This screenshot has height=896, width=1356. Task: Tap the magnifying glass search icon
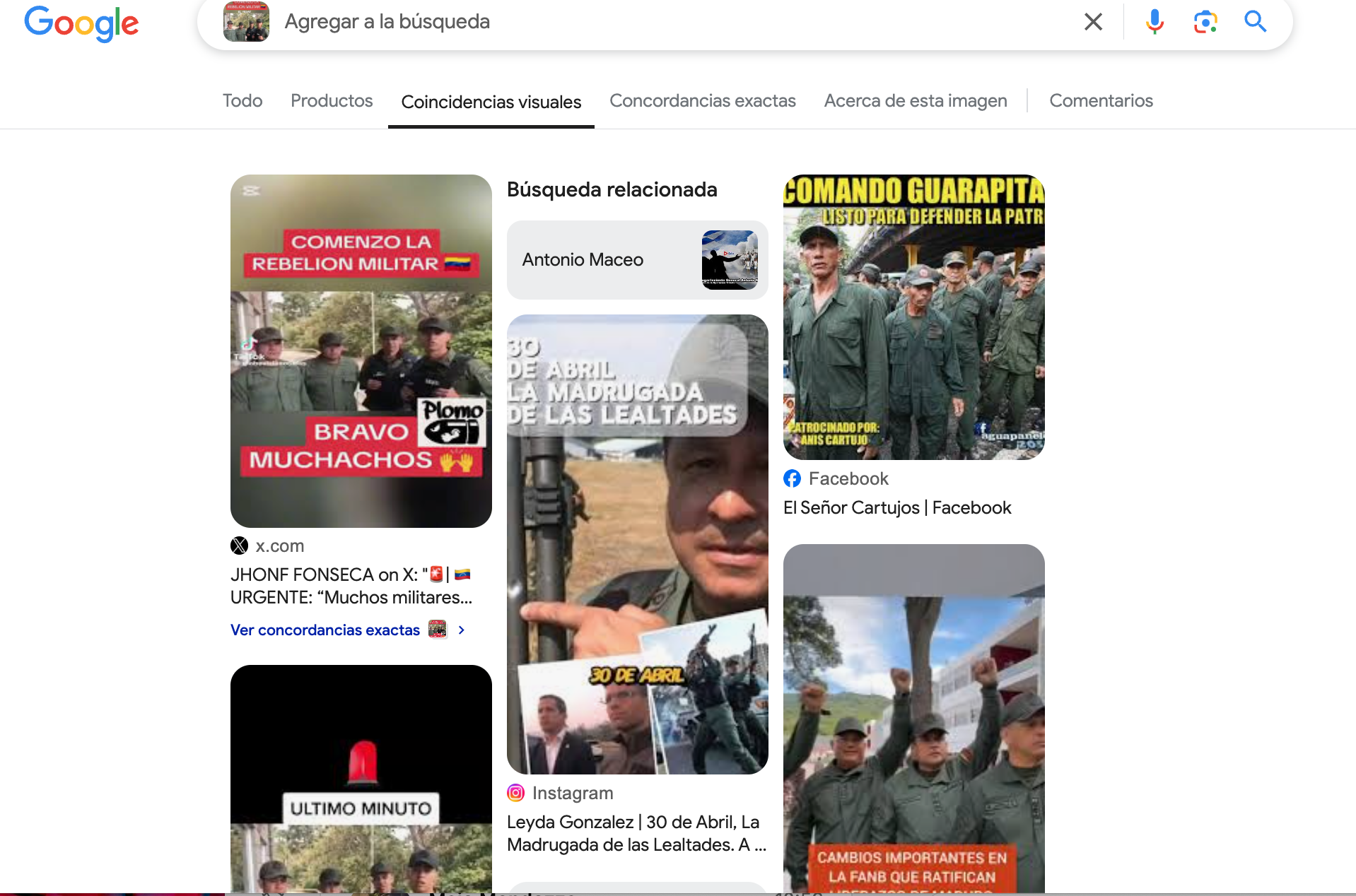point(1255,22)
